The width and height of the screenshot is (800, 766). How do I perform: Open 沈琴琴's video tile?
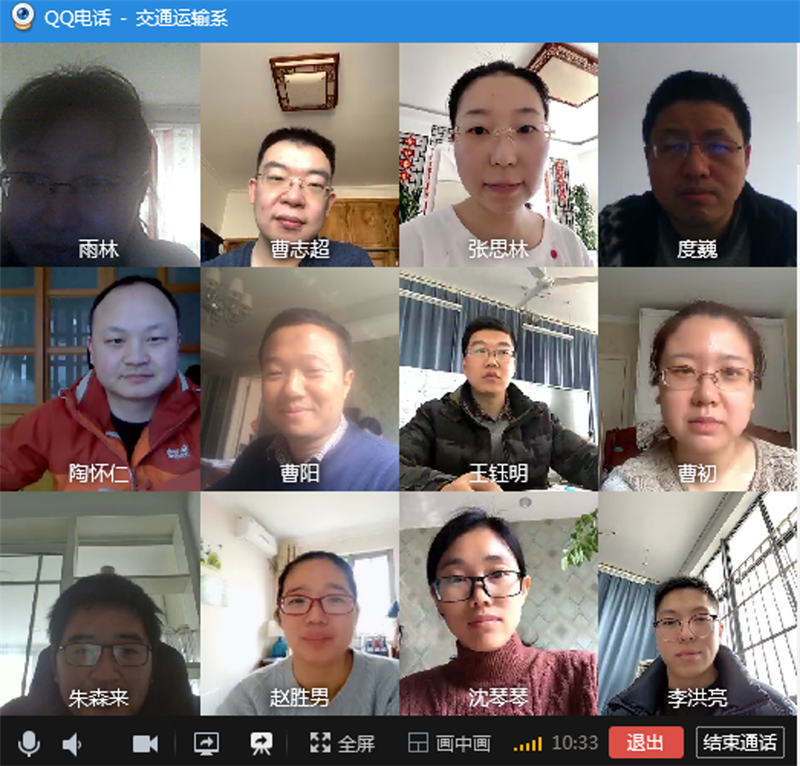498,603
